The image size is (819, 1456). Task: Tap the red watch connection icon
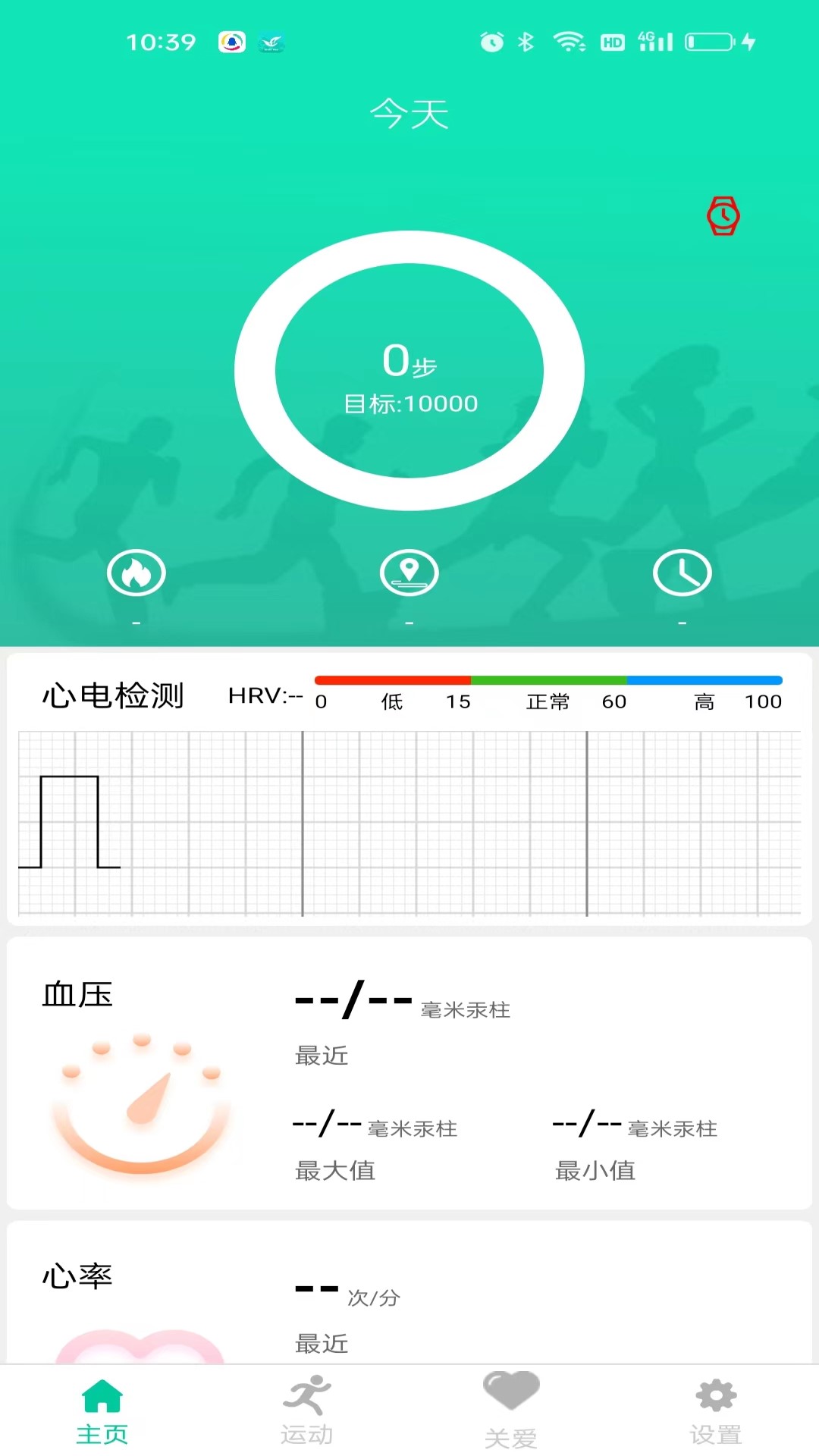723,216
